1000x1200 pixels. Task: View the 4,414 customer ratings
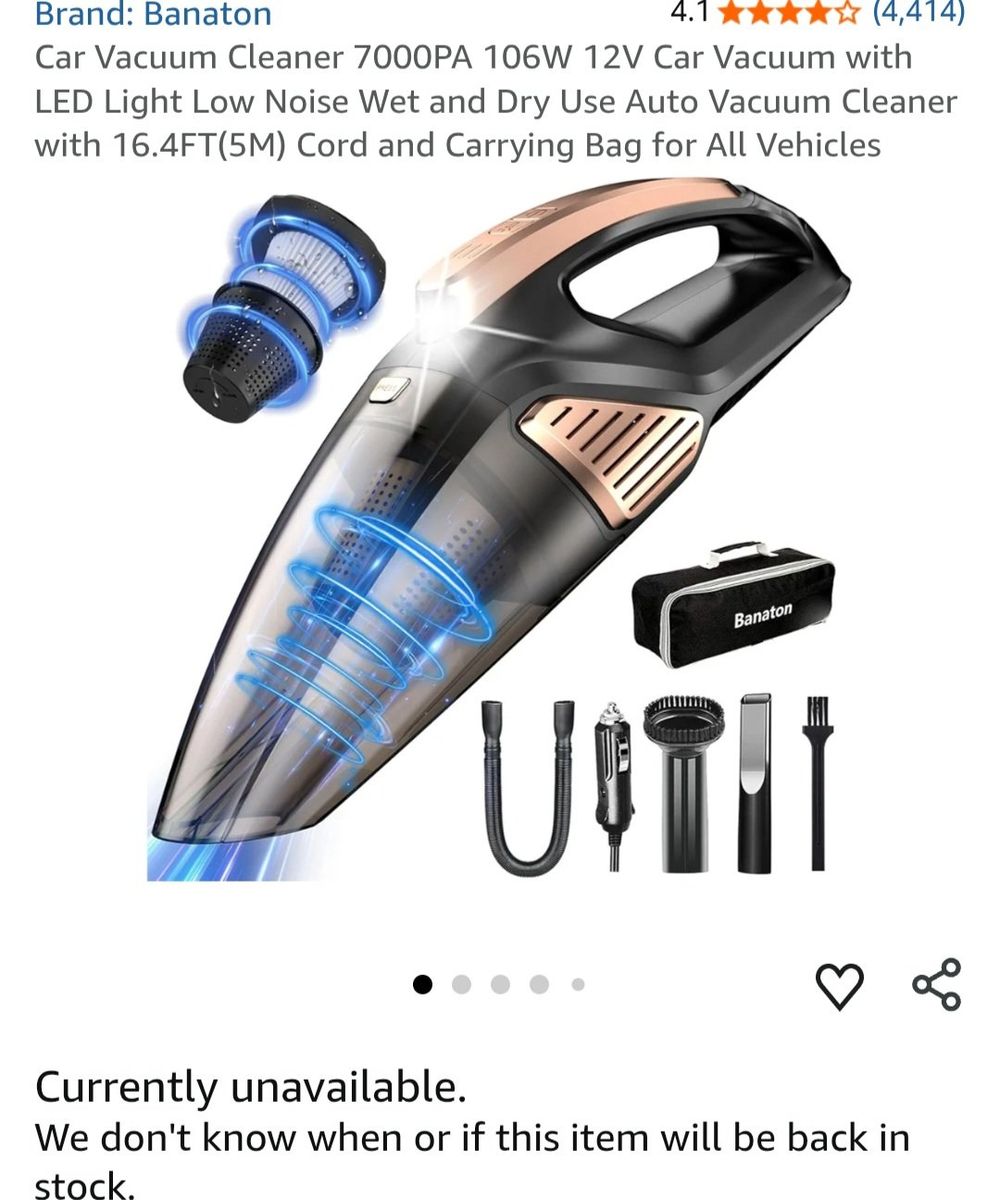pos(918,12)
